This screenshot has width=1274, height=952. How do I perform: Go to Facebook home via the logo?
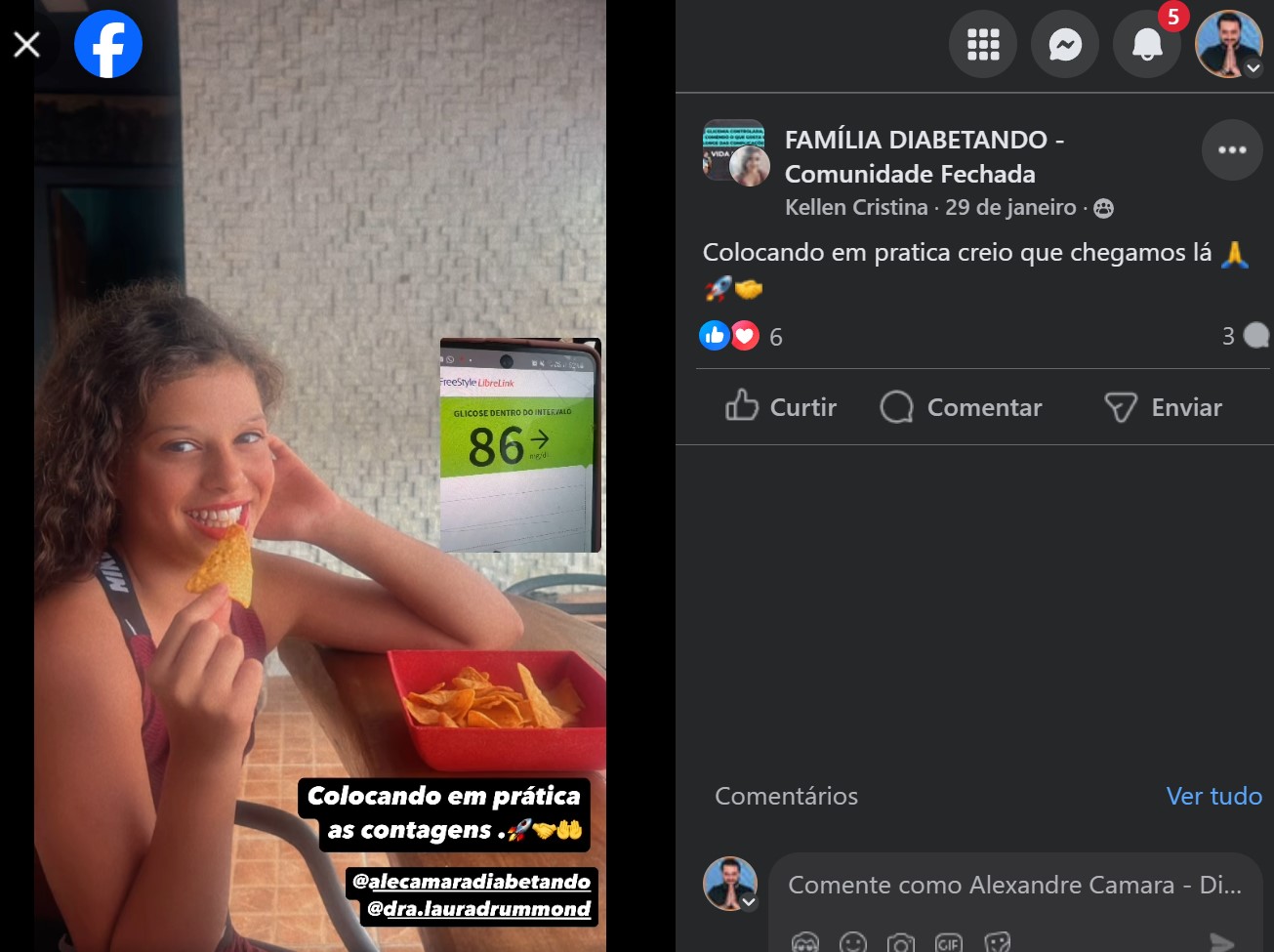[x=108, y=44]
